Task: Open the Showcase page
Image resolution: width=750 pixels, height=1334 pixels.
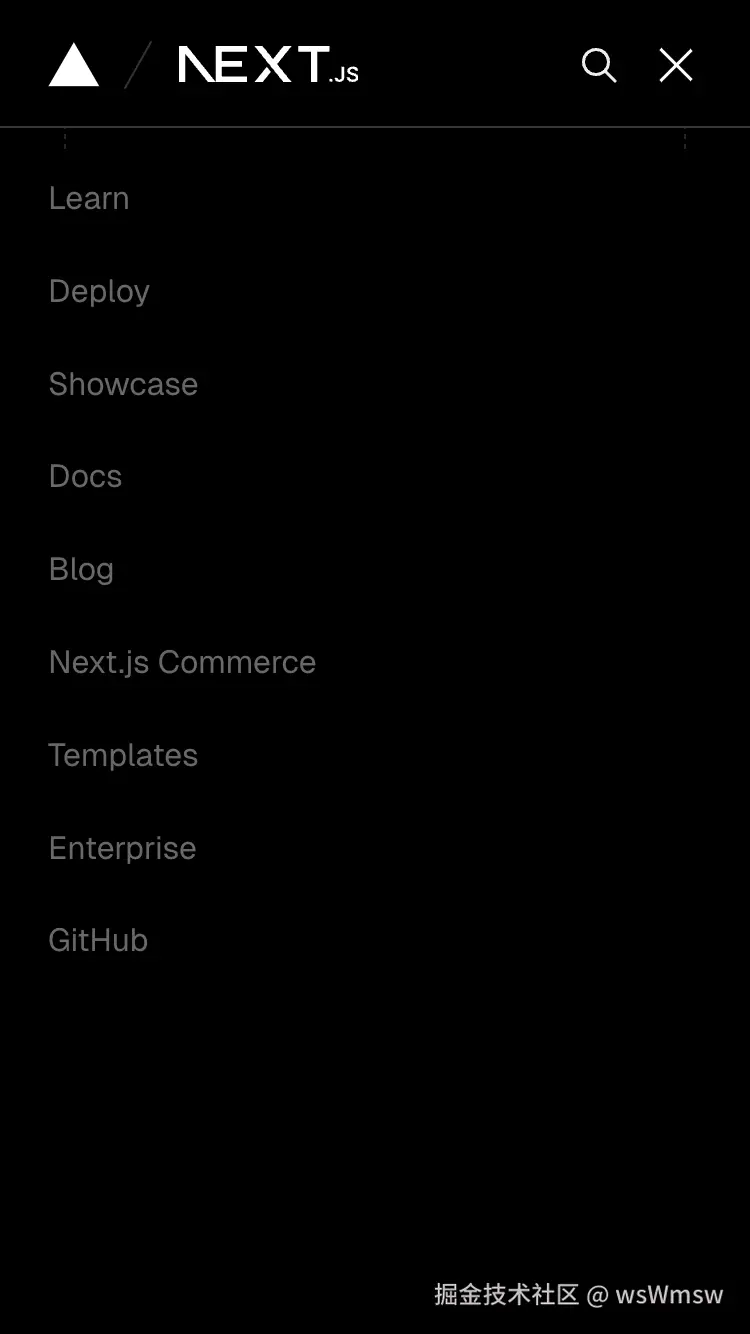Action: tap(123, 384)
